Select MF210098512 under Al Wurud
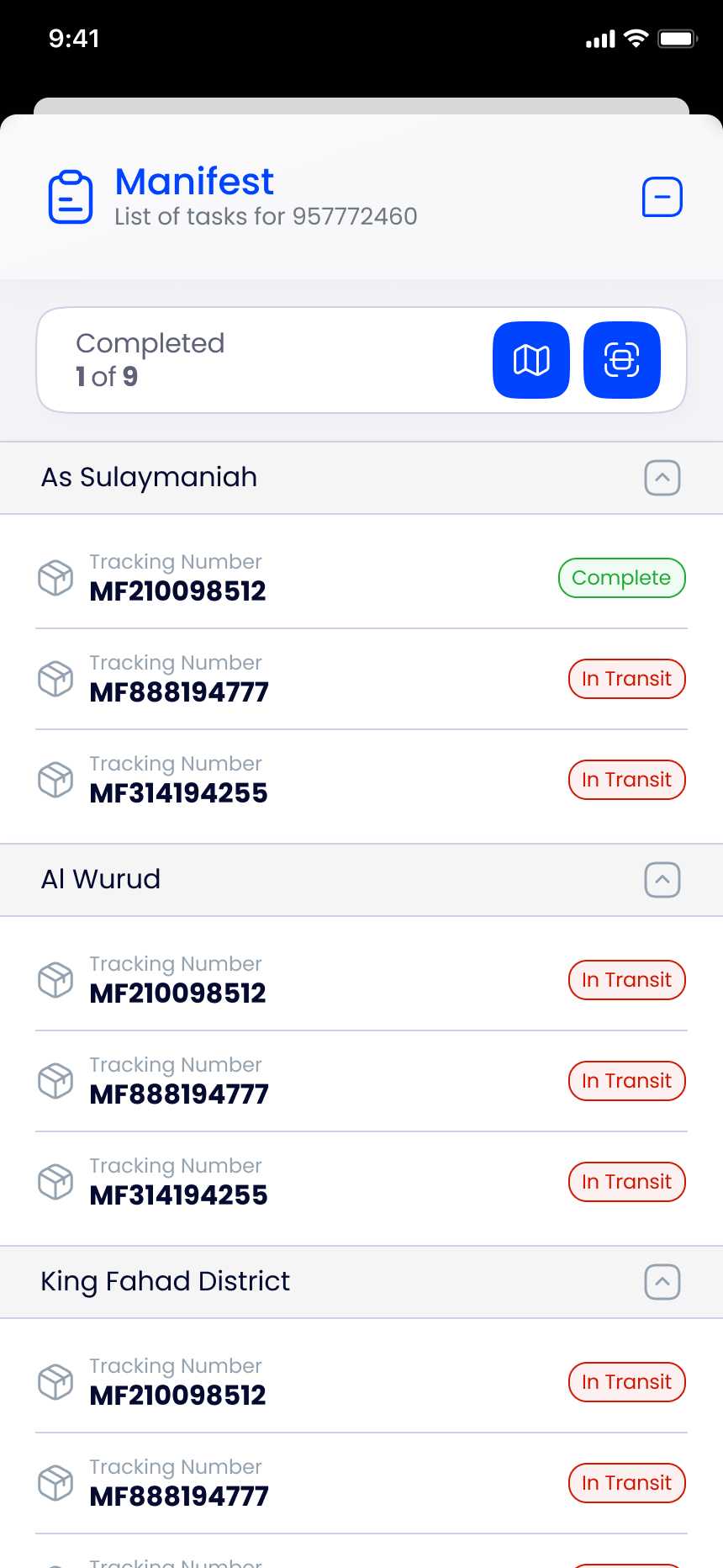 (x=361, y=980)
